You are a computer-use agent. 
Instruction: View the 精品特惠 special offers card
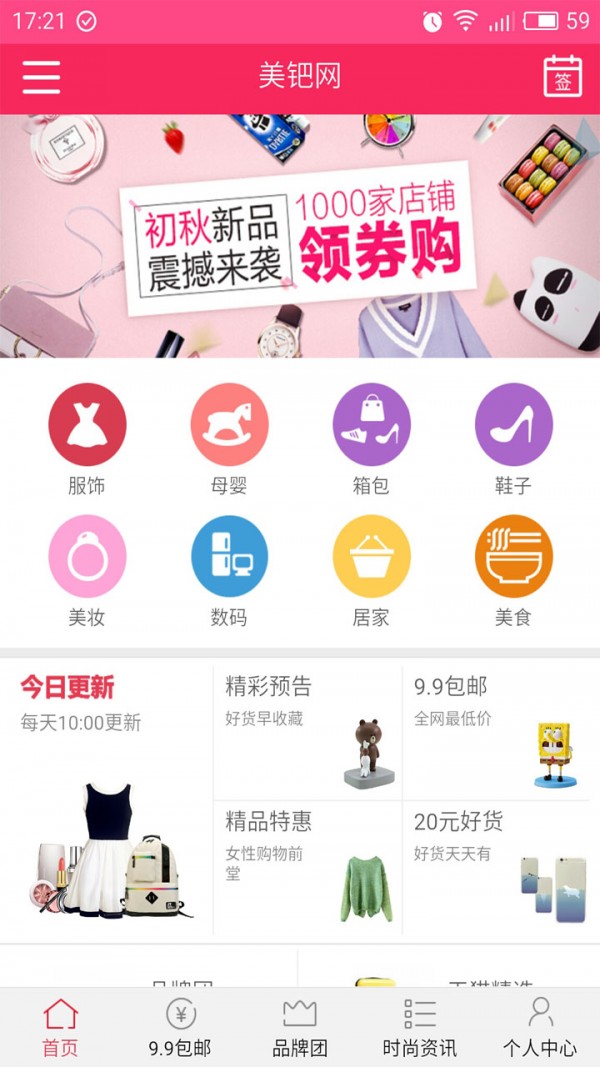(x=307, y=868)
